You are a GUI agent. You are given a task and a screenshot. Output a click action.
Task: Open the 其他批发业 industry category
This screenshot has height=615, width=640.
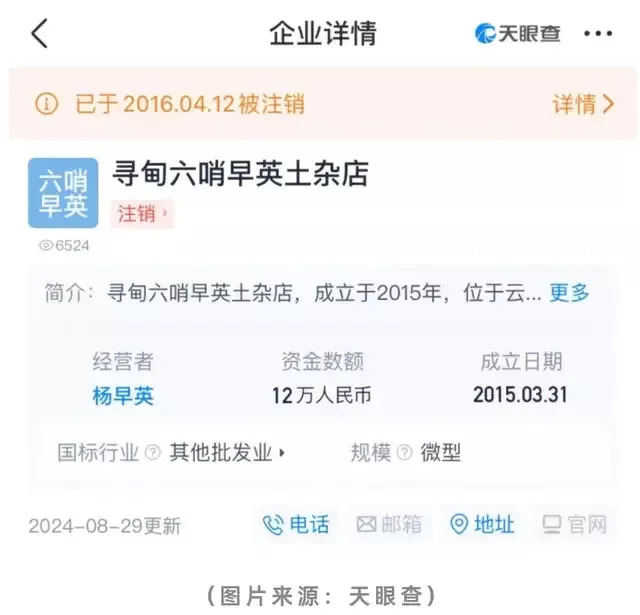pyautogui.click(x=227, y=452)
